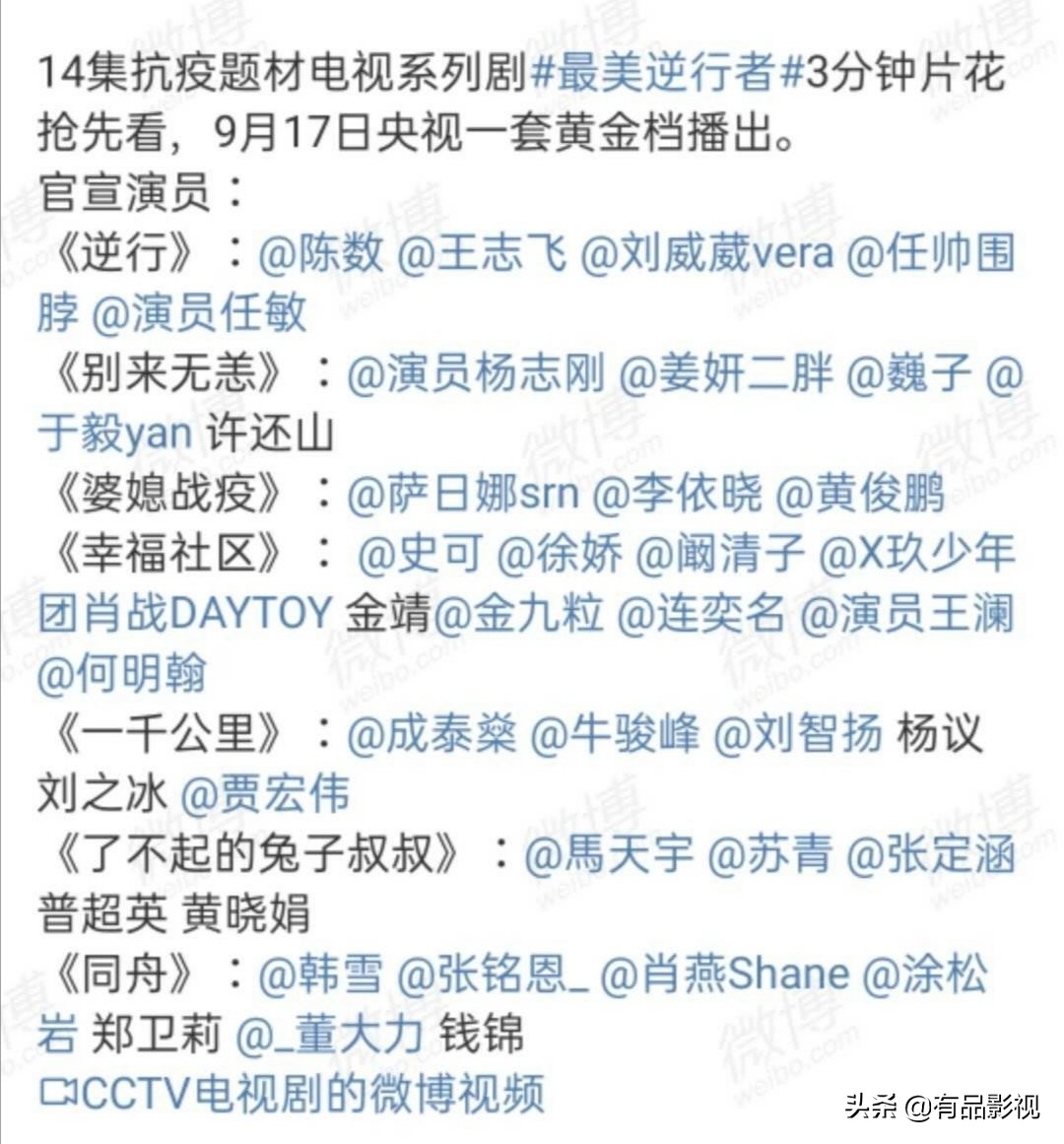Play the CCTV电视剧的微博视频 link
Image resolution: width=1064 pixels, height=1144 pixels.
point(292,1094)
